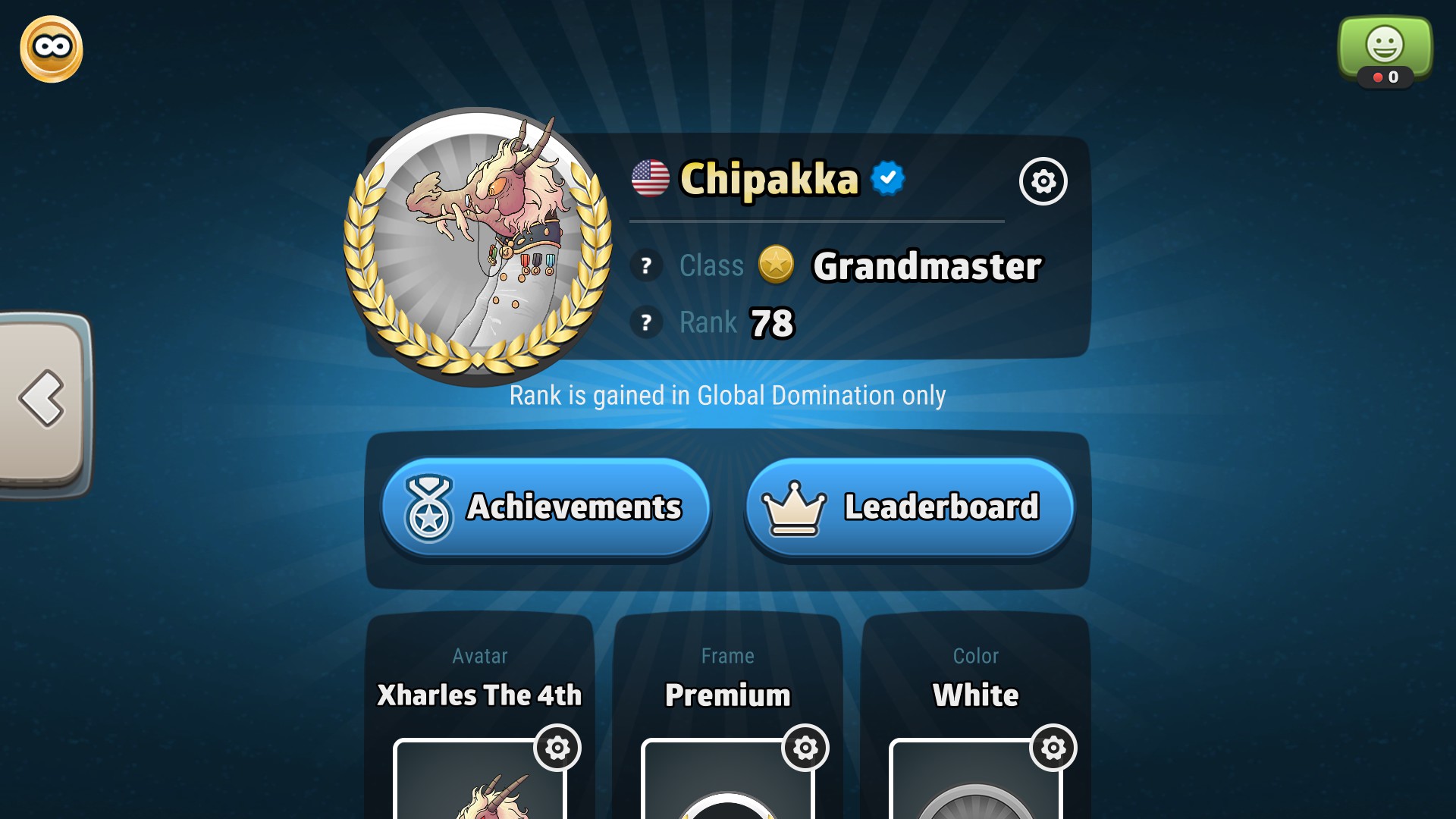Tap the question mark beside Rank
Image resolution: width=1456 pixels, height=819 pixels.
pos(646,323)
